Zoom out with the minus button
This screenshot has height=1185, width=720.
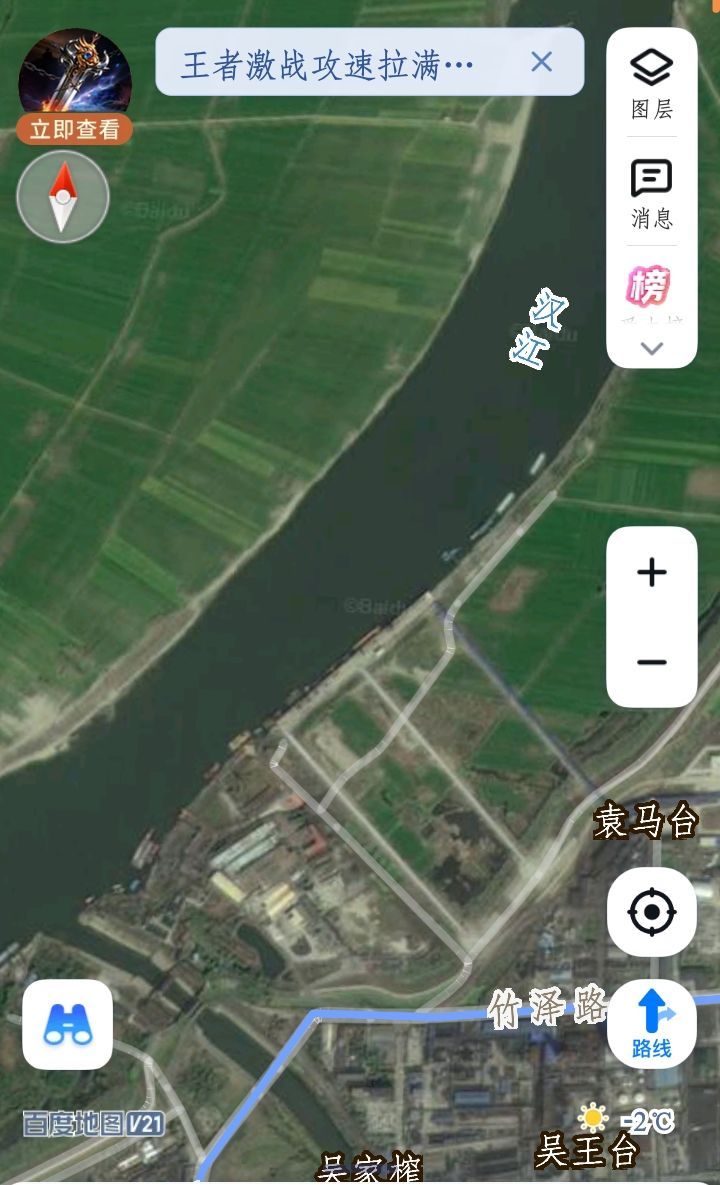(x=651, y=662)
